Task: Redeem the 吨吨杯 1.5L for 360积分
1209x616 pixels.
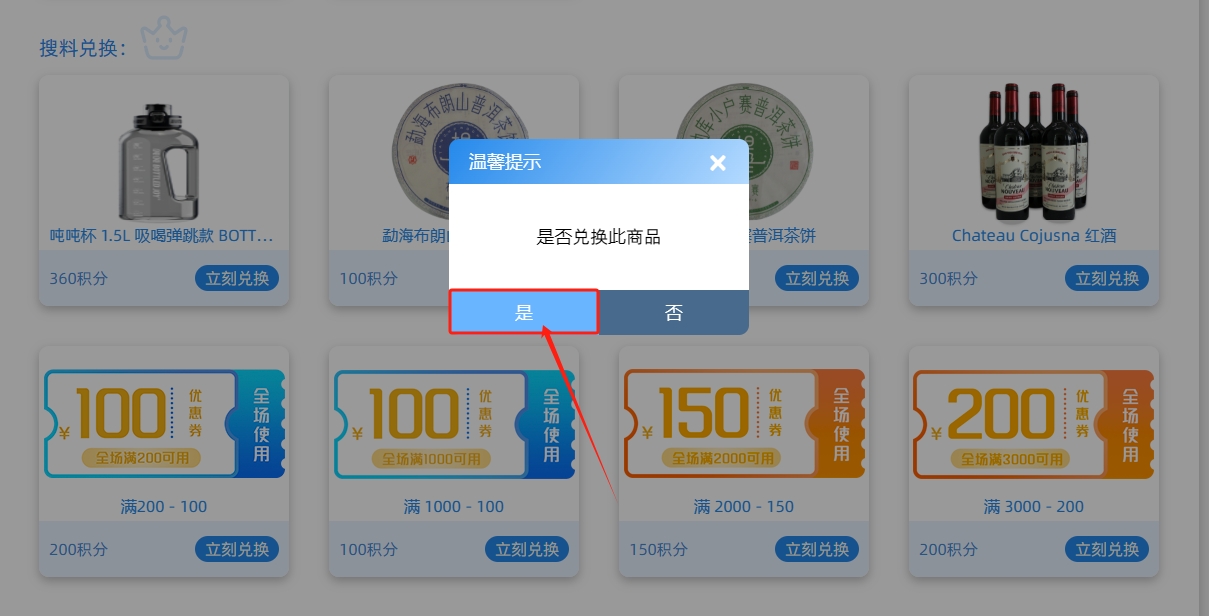Action: coord(237,278)
